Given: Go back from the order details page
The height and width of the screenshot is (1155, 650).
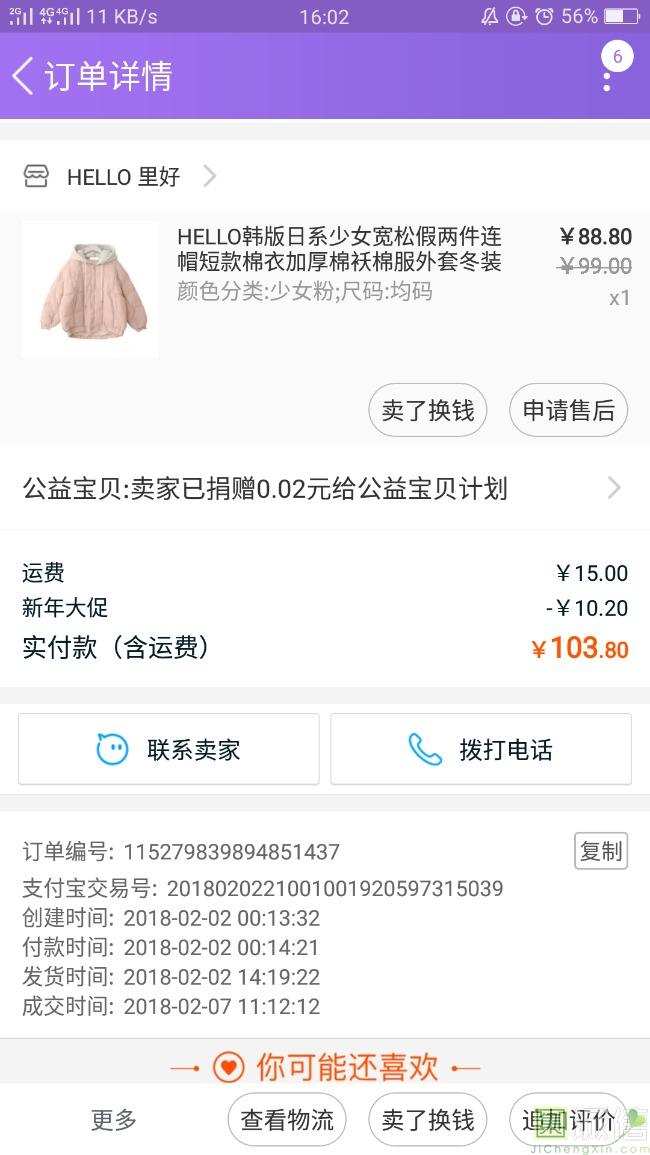Looking at the screenshot, I should pos(24,76).
